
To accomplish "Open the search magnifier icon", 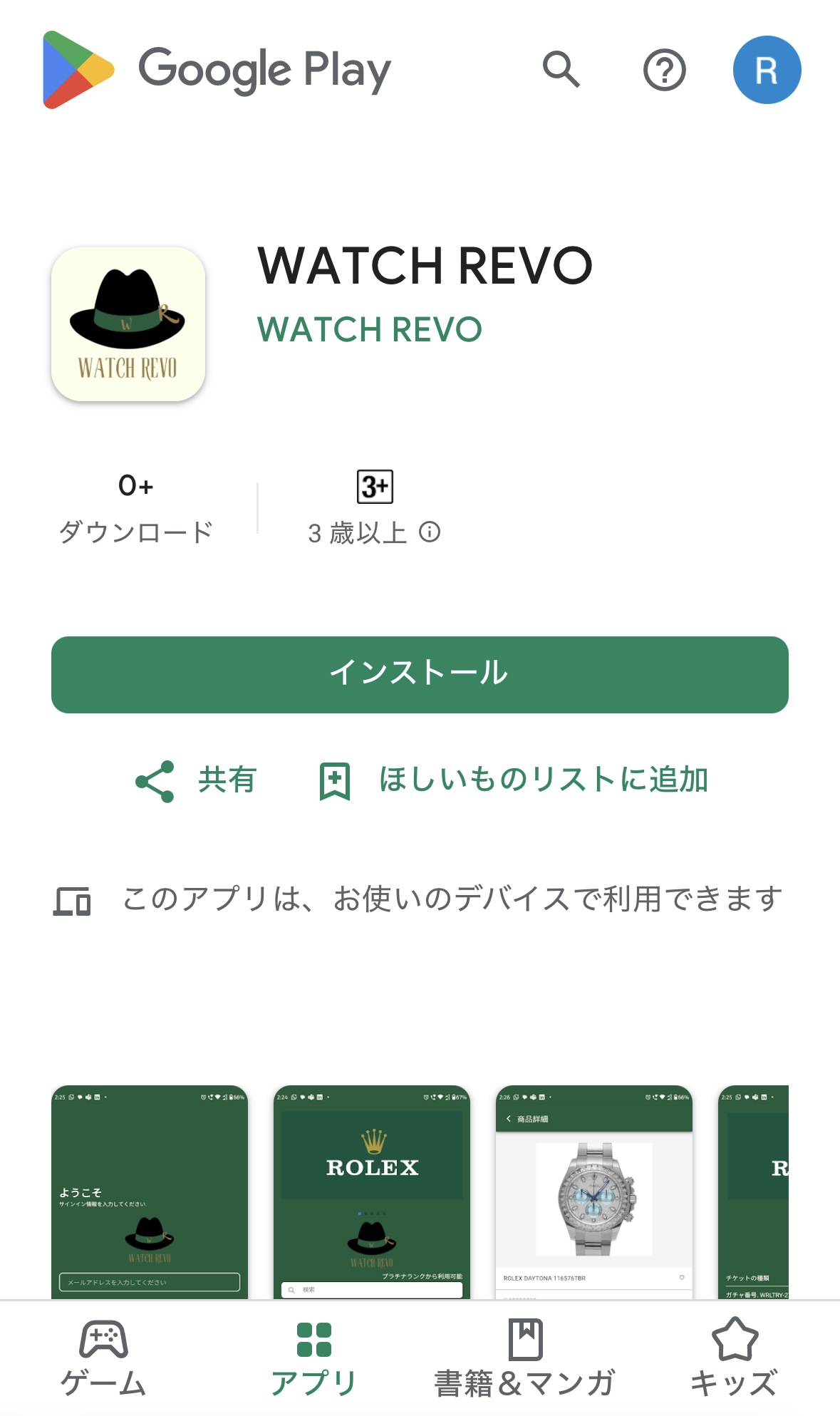I will [561, 70].
